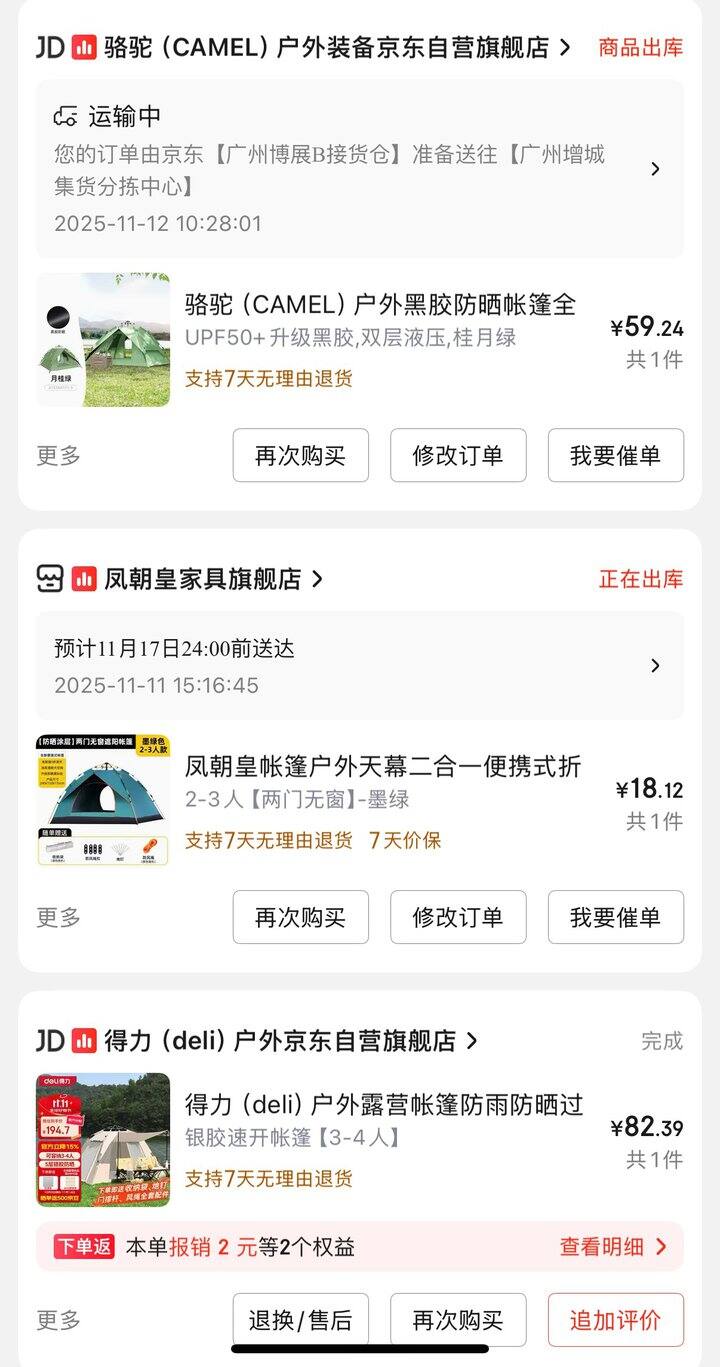The width and height of the screenshot is (720, 1367).
Task: Select 修改订单 on the 骆驼 tent order
Action: [458, 456]
